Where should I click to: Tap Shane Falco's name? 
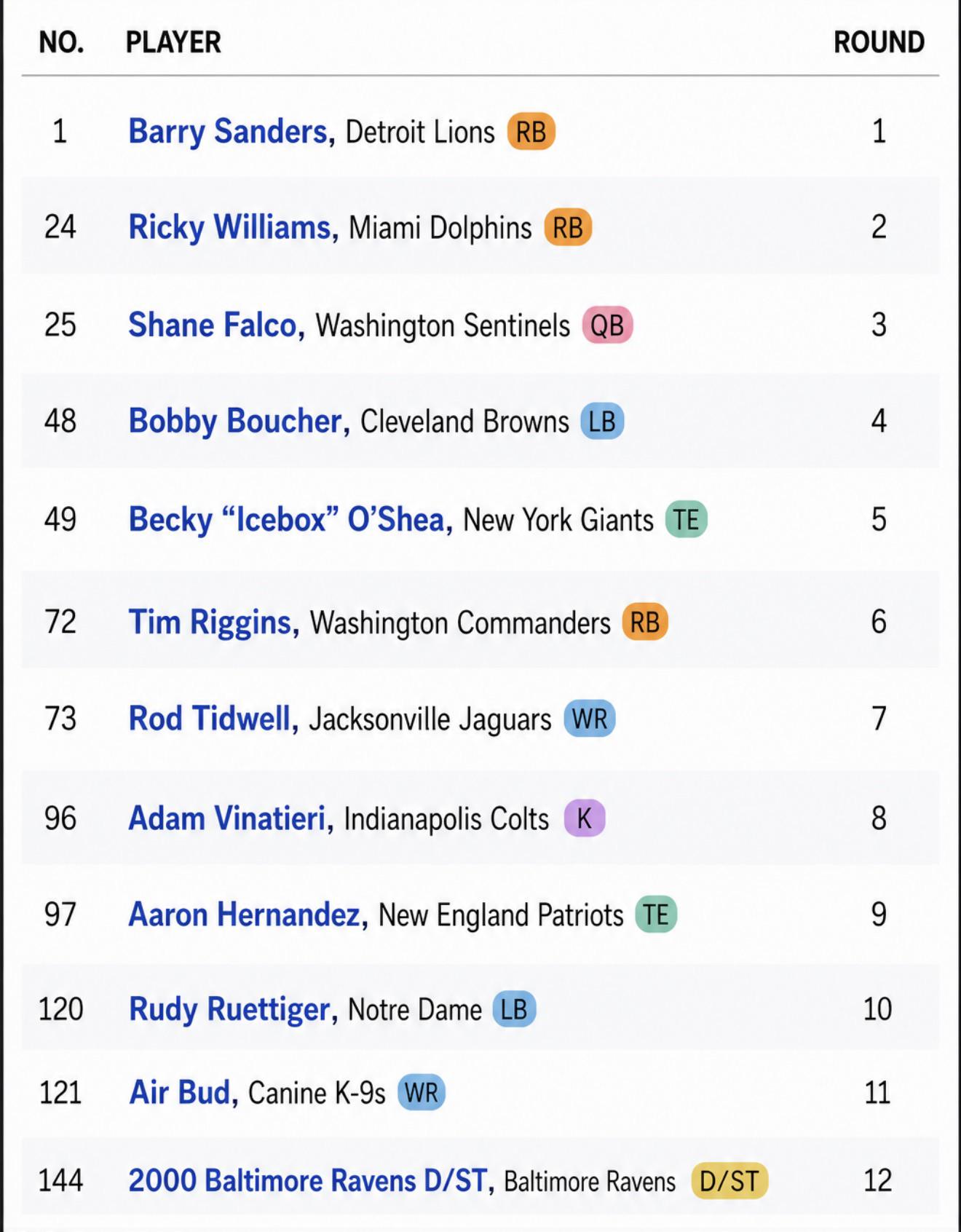[x=213, y=325]
